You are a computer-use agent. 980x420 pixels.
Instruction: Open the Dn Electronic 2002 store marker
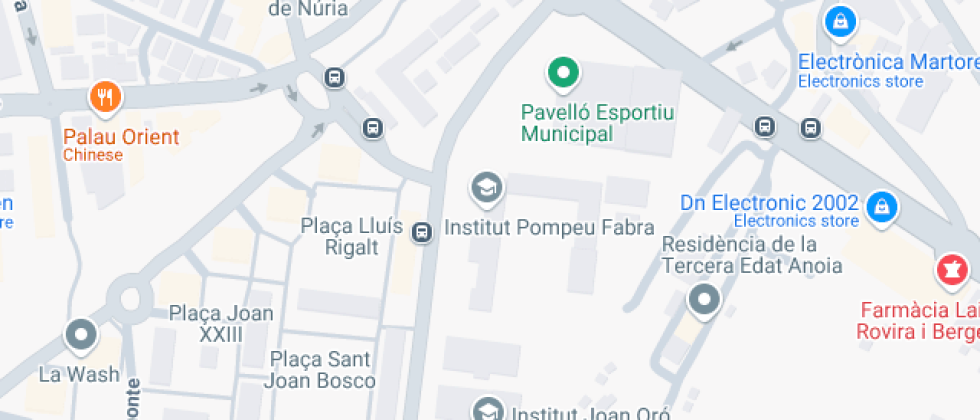[x=882, y=207]
